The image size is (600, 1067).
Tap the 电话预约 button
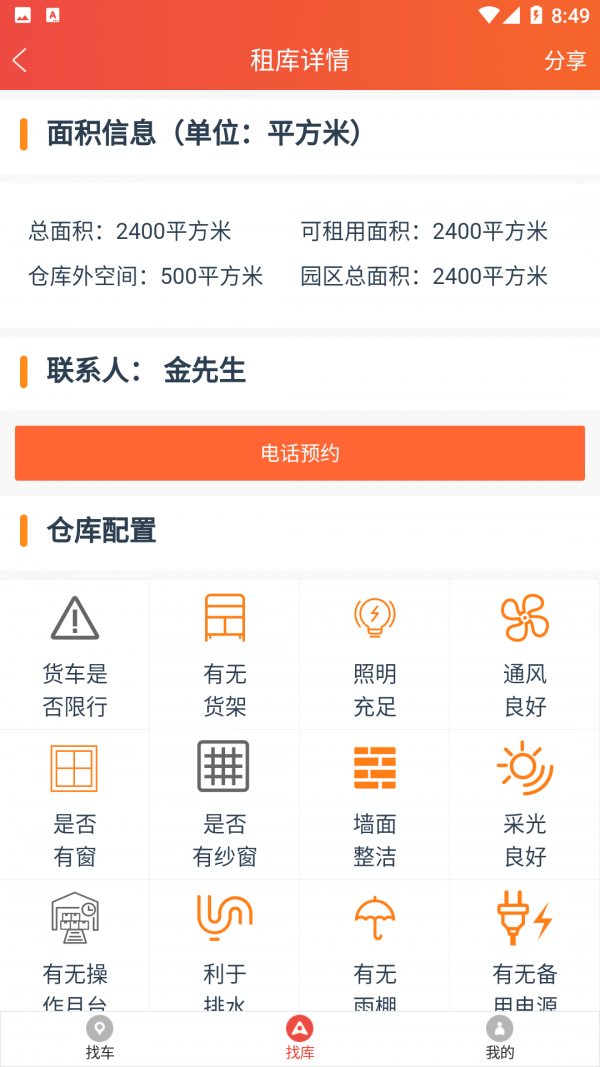[300, 453]
